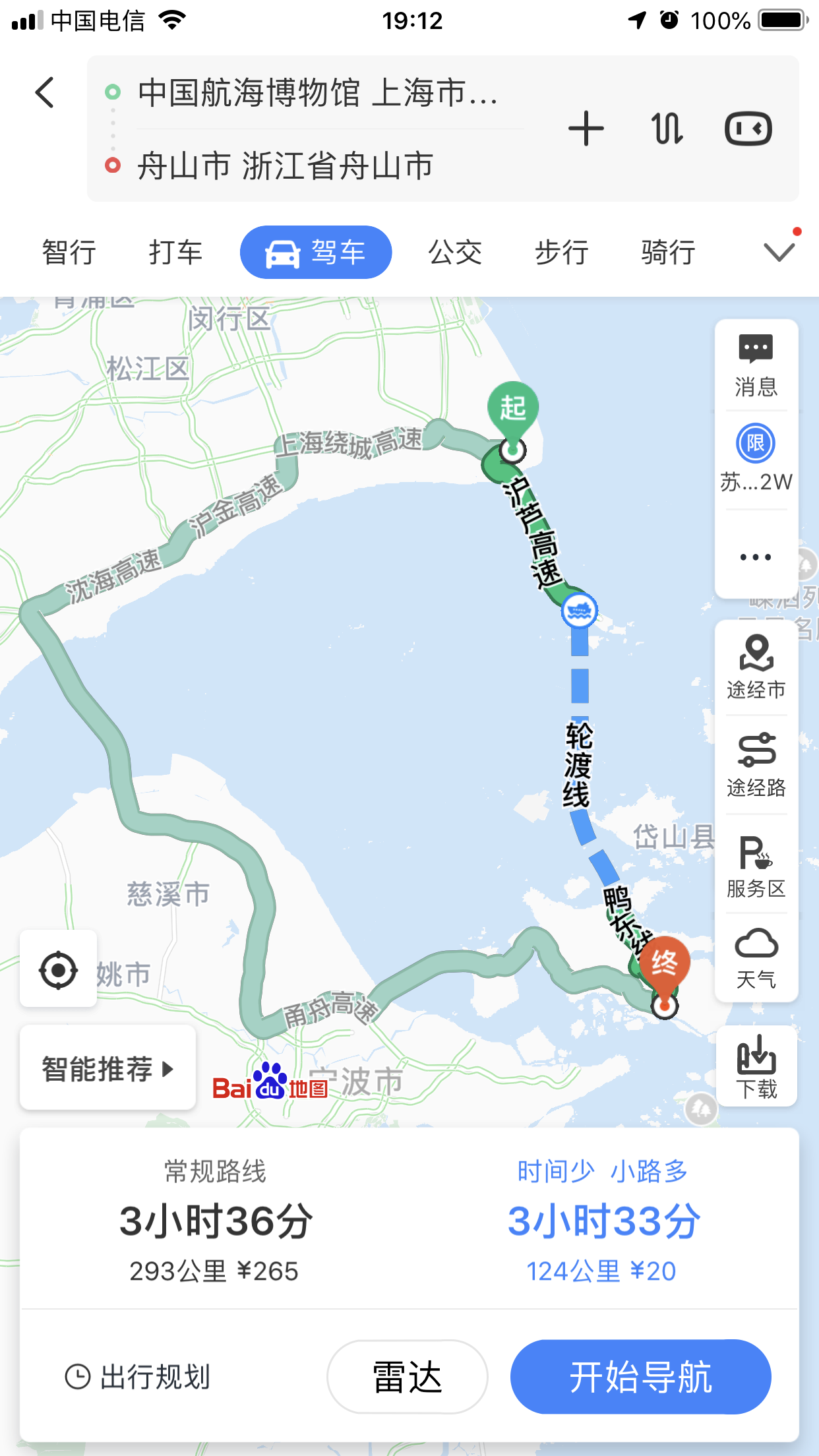819x1456 pixels.
Task: Switch to the 智行 tab
Action: click(x=69, y=253)
